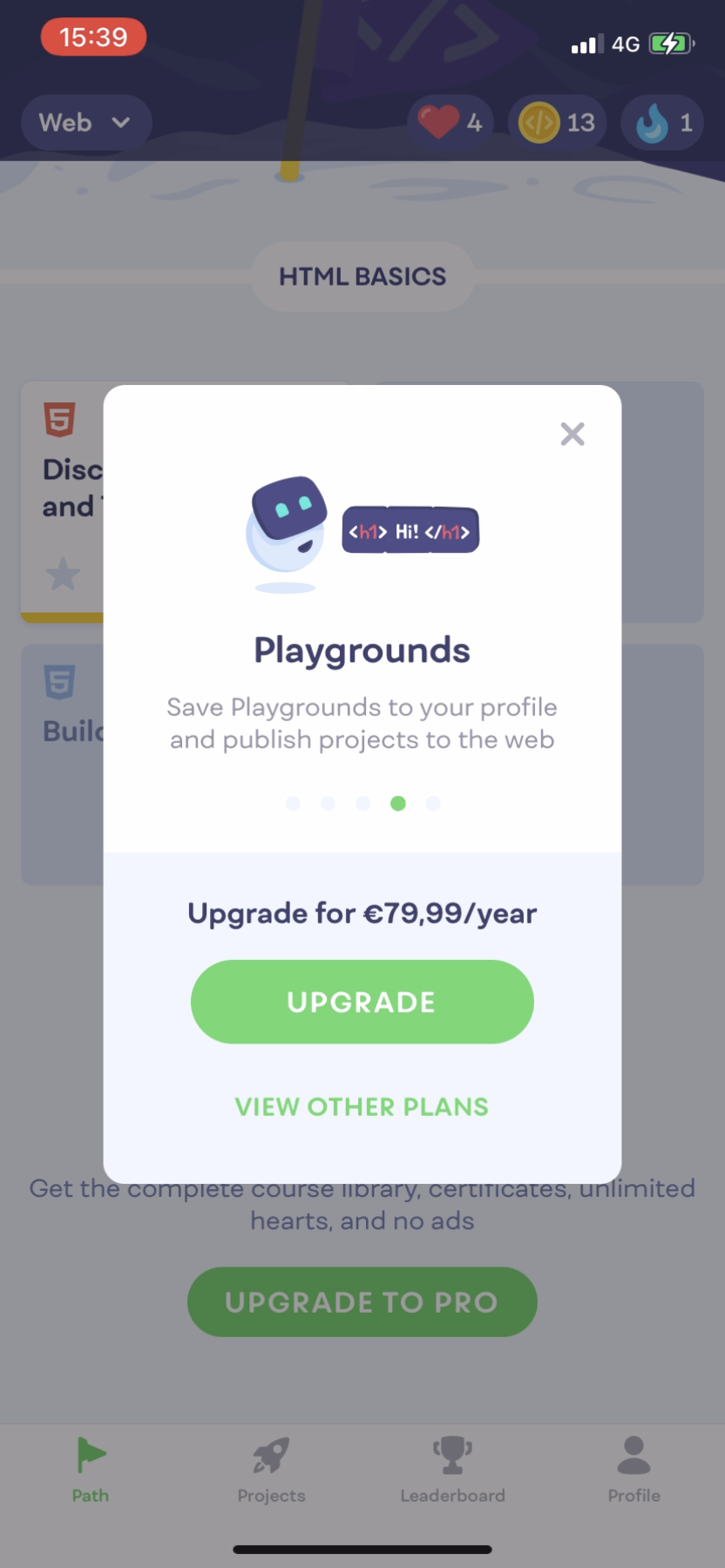Tap the streak flame chip
This screenshot has height=1568, width=725.
[x=662, y=123]
